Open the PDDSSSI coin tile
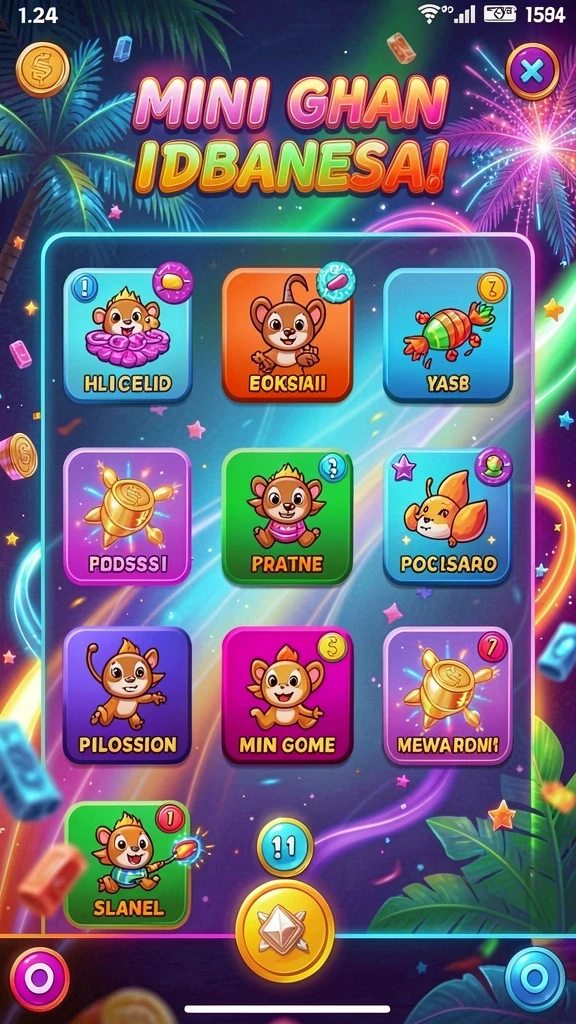The width and height of the screenshot is (576, 1024). (127, 516)
